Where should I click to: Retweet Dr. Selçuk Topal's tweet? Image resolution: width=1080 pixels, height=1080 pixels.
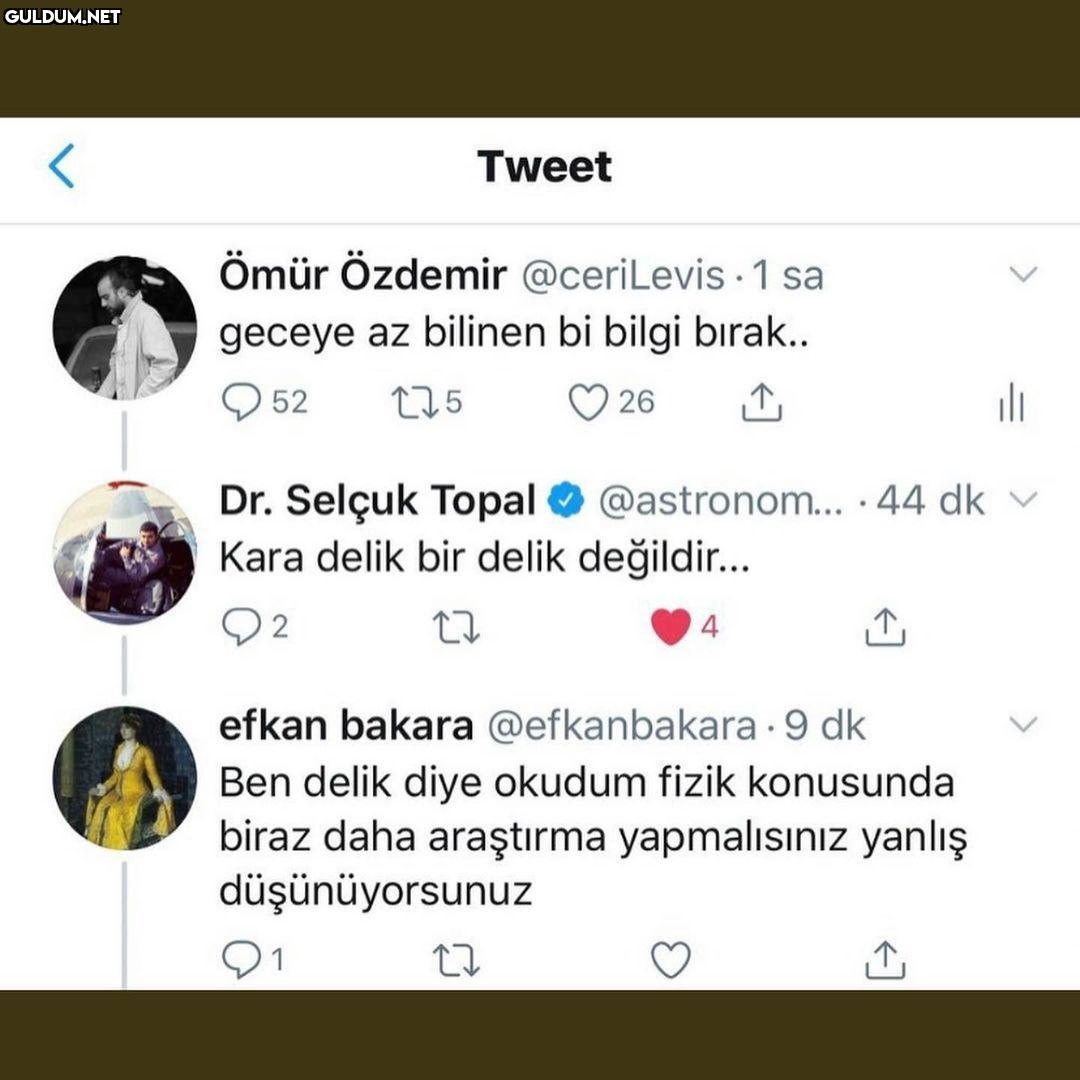coord(456,627)
